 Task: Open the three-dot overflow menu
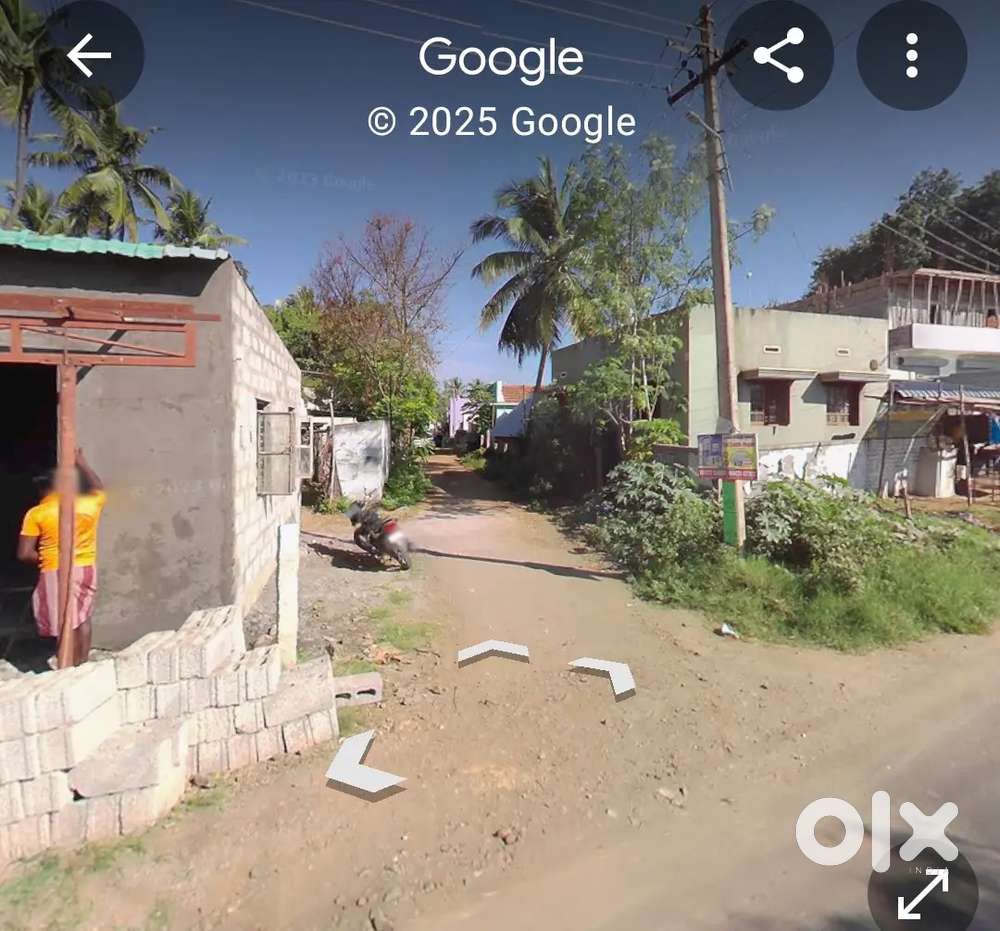pyautogui.click(x=911, y=55)
